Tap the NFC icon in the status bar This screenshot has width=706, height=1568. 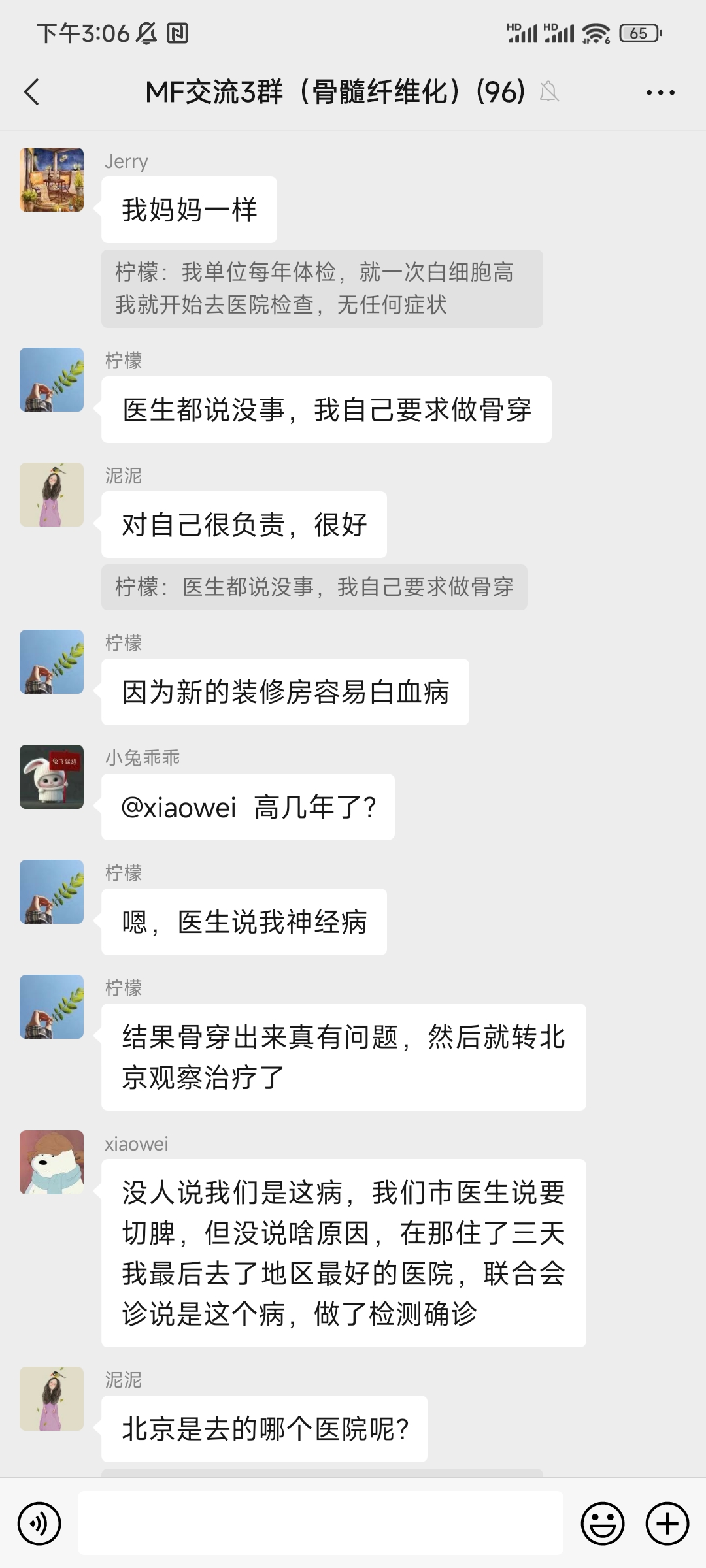(x=177, y=31)
